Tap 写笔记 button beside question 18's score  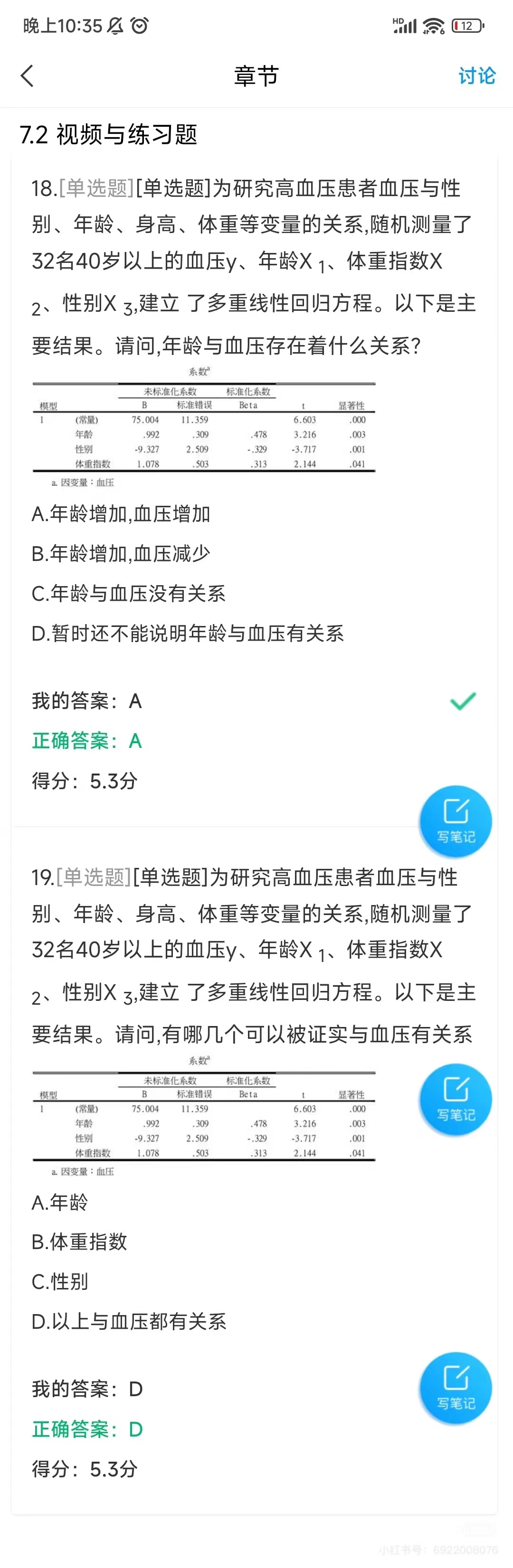tap(455, 822)
